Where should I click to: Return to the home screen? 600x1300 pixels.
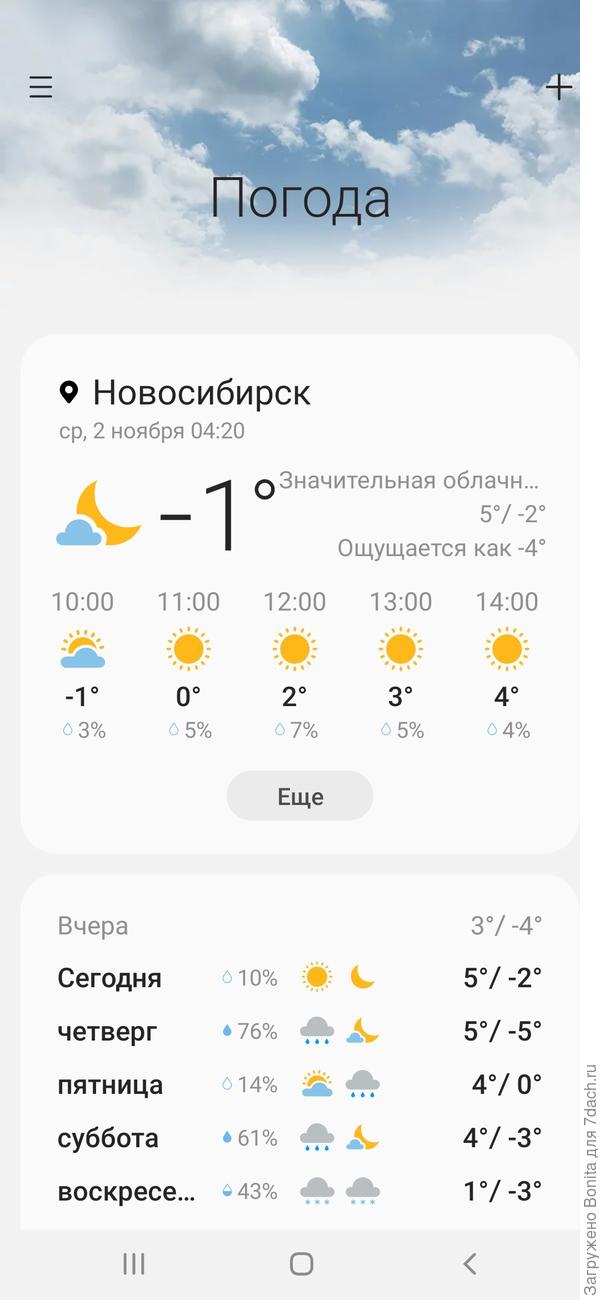click(301, 1264)
